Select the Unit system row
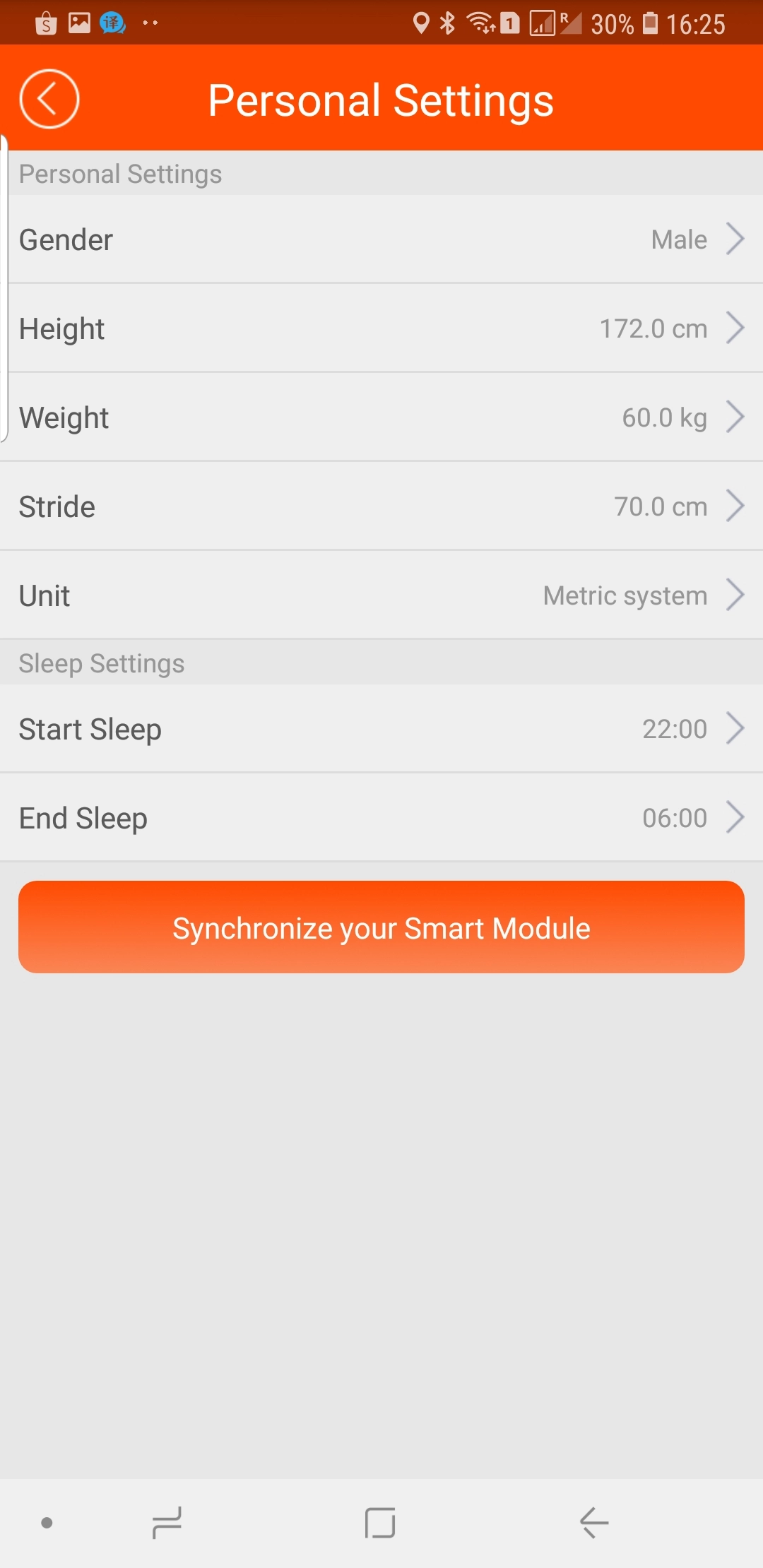This screenshot has width=763, height=1568. coord(381,595)
